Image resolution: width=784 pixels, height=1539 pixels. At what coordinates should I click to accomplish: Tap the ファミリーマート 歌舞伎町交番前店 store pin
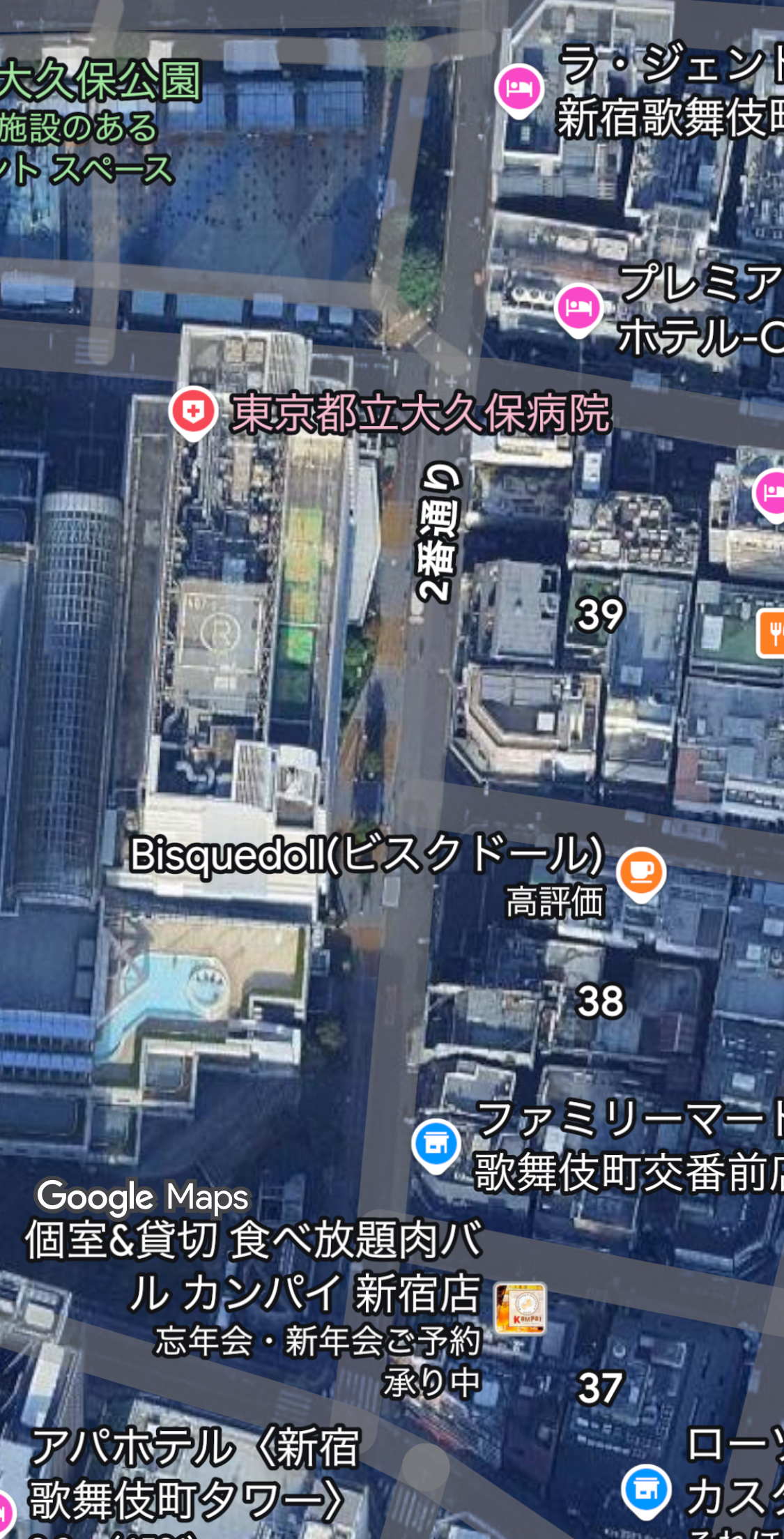[436, 1144]
